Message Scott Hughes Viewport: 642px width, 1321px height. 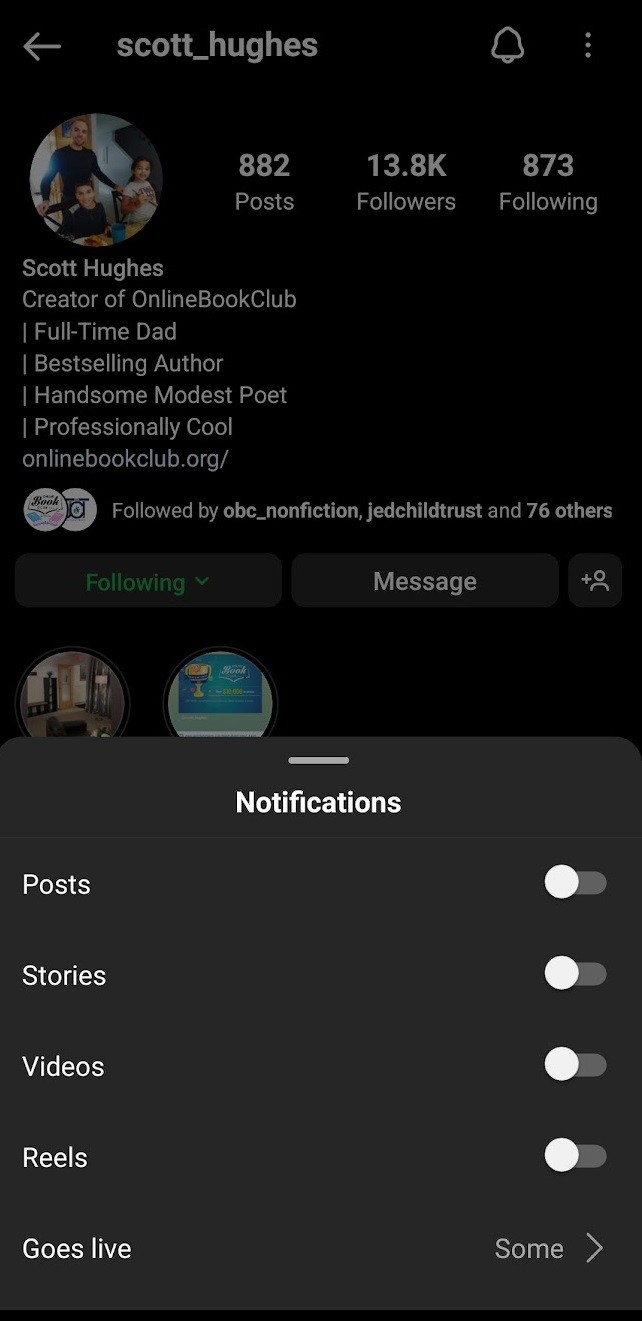click(x=424, y=582)
